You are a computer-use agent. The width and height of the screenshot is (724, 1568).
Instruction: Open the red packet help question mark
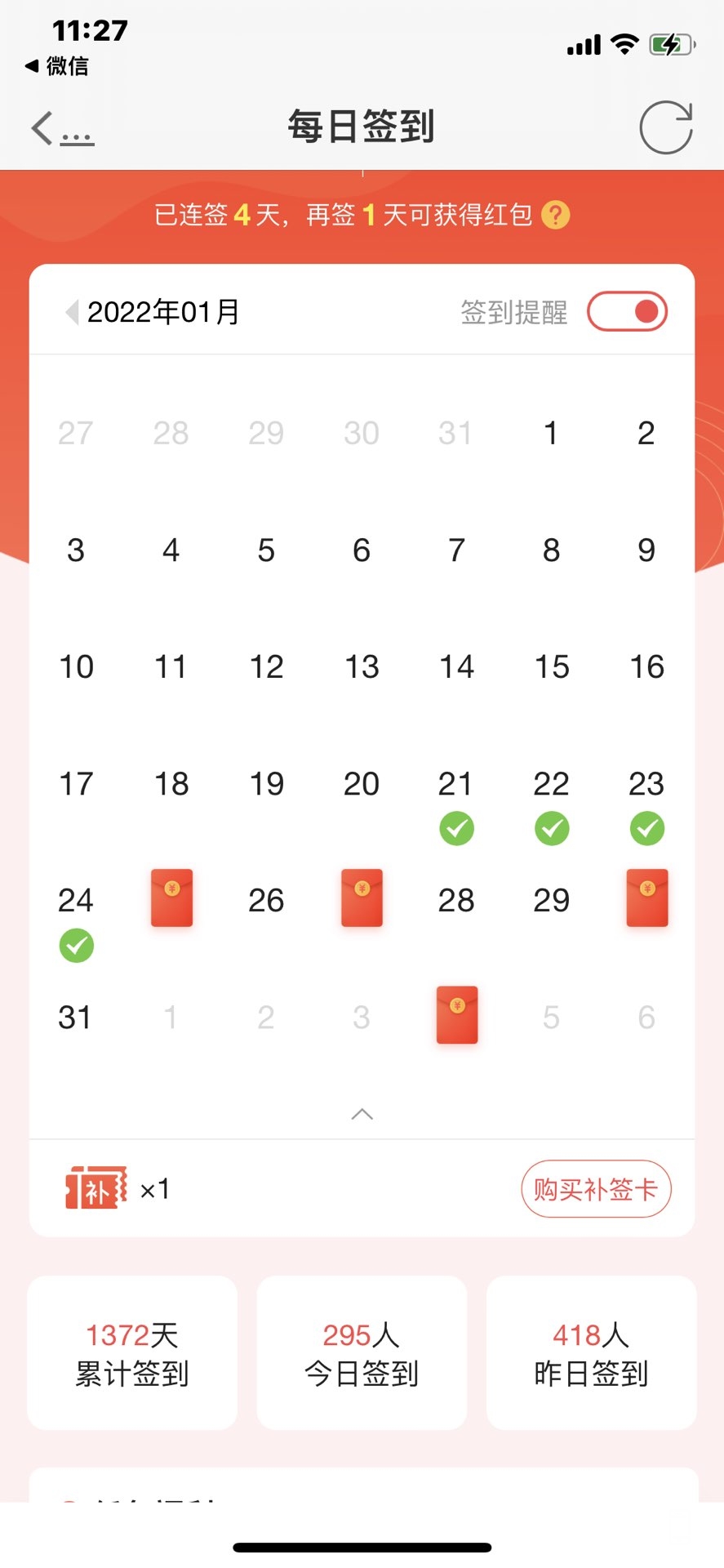point(556,215)
